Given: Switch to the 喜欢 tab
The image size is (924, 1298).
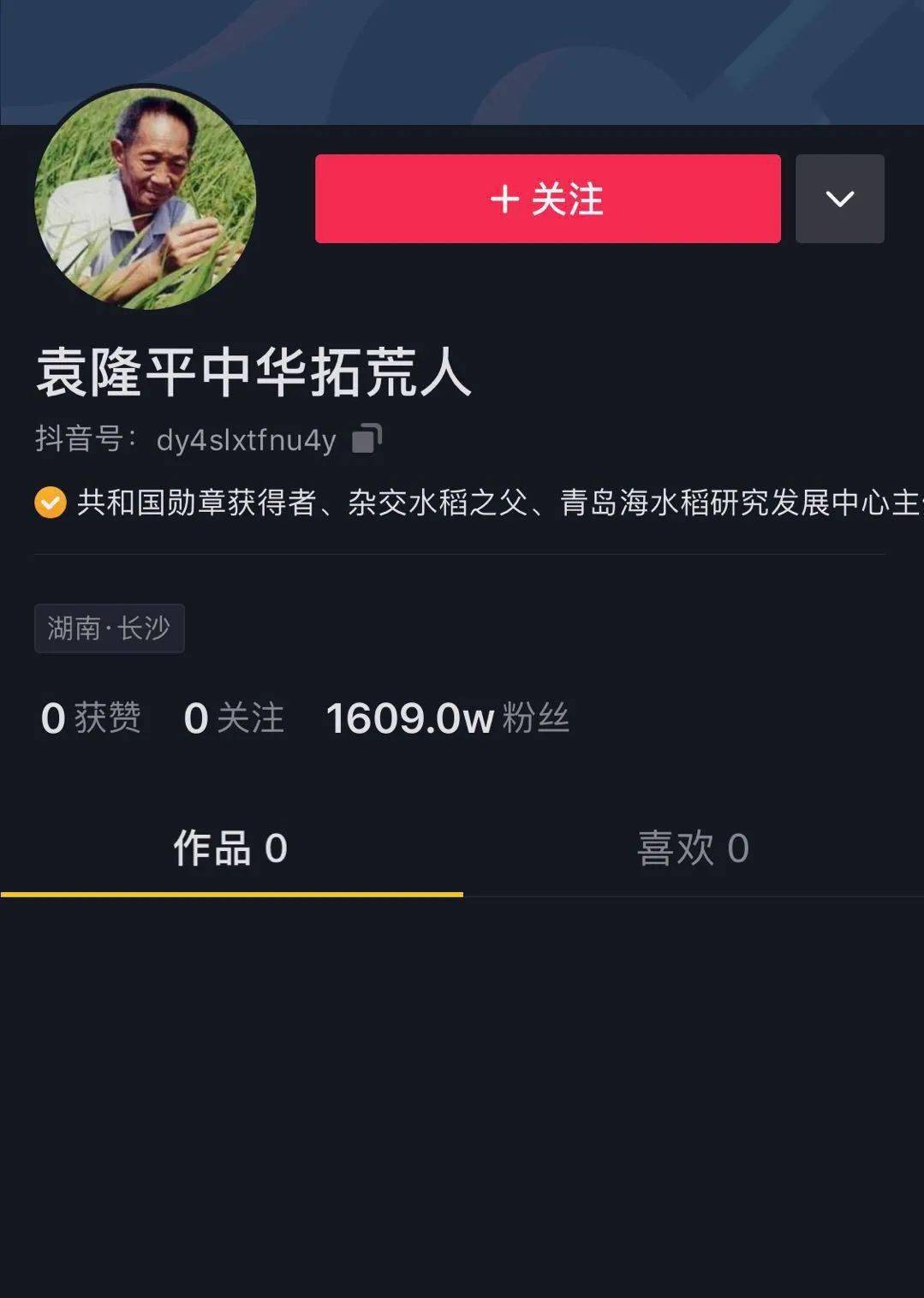Looking at the screenshot, I should (x=693, y=848).
